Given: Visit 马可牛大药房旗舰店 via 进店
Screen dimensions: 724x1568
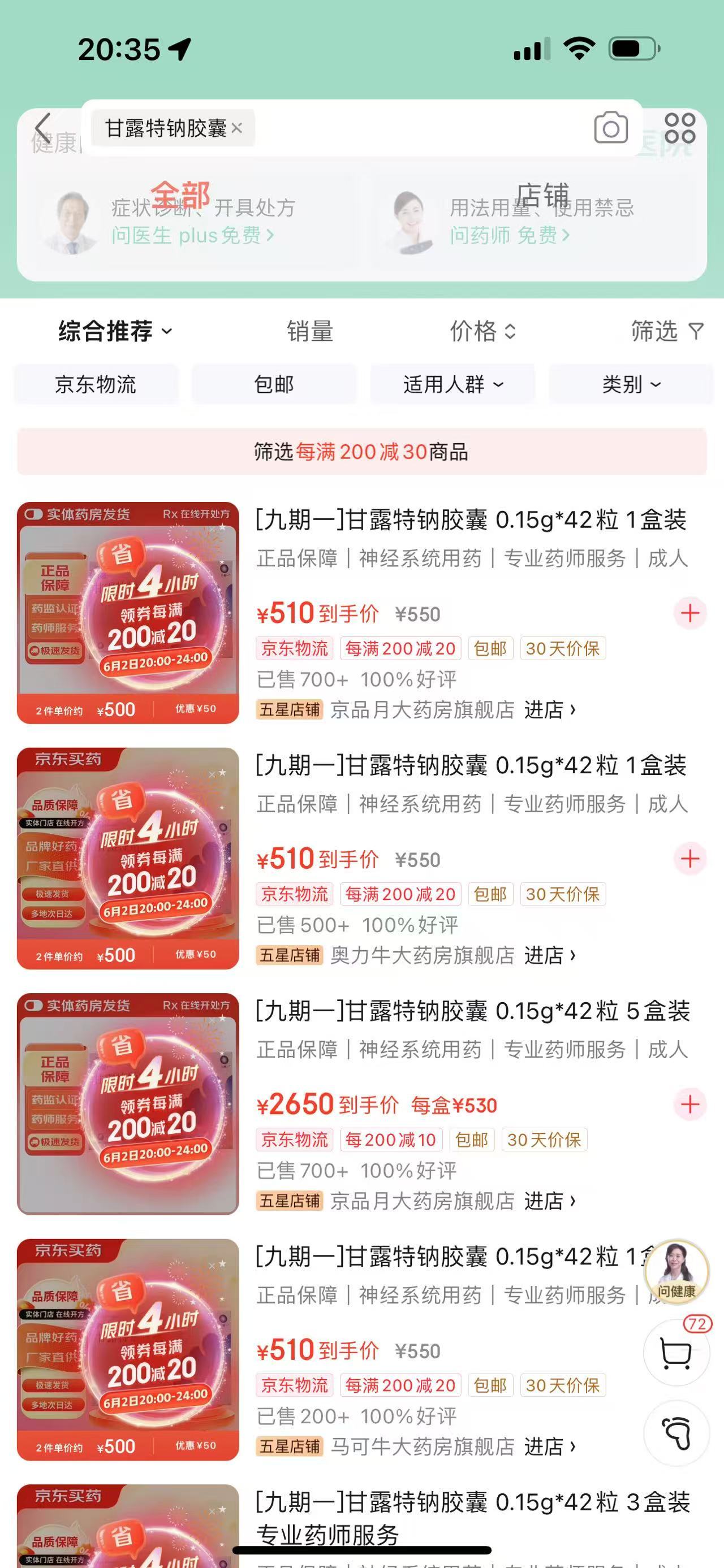Looking at the screenshot, I should click(x=549, y=1446).
